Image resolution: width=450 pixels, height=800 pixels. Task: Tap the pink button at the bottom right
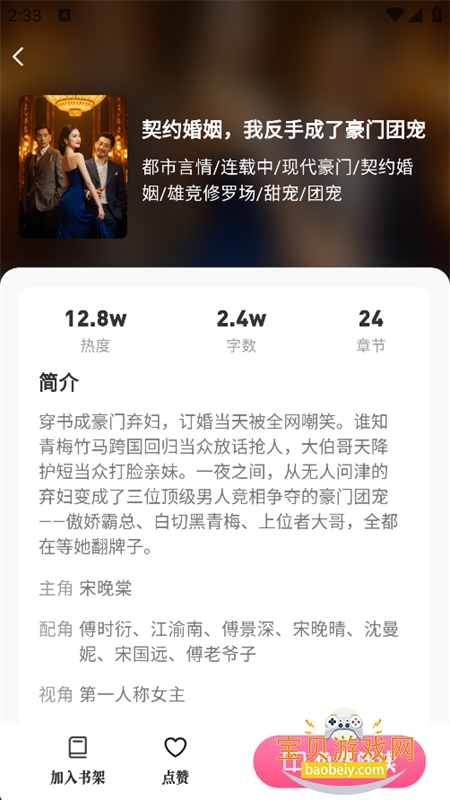click(x=339, y=760)
